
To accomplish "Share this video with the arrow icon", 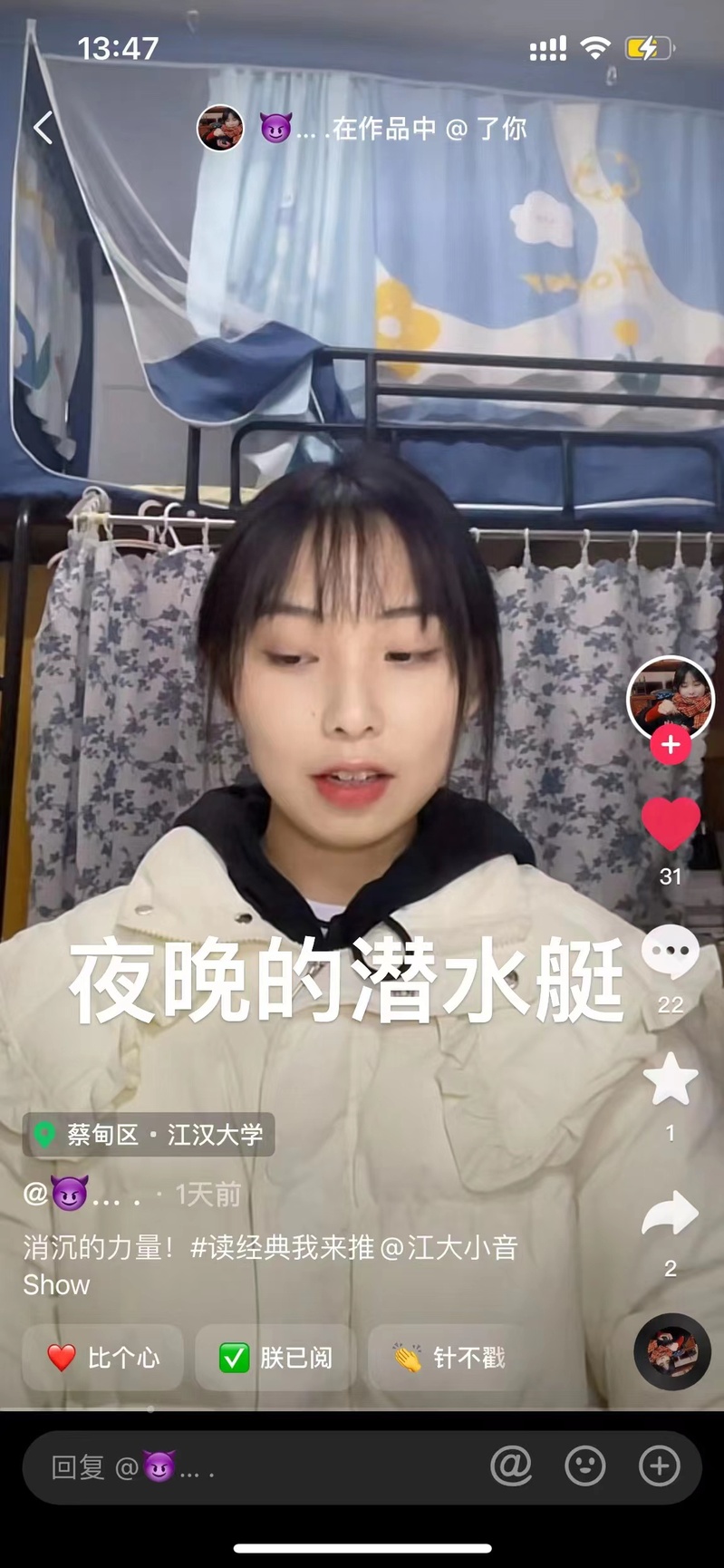I will 671,1215.
